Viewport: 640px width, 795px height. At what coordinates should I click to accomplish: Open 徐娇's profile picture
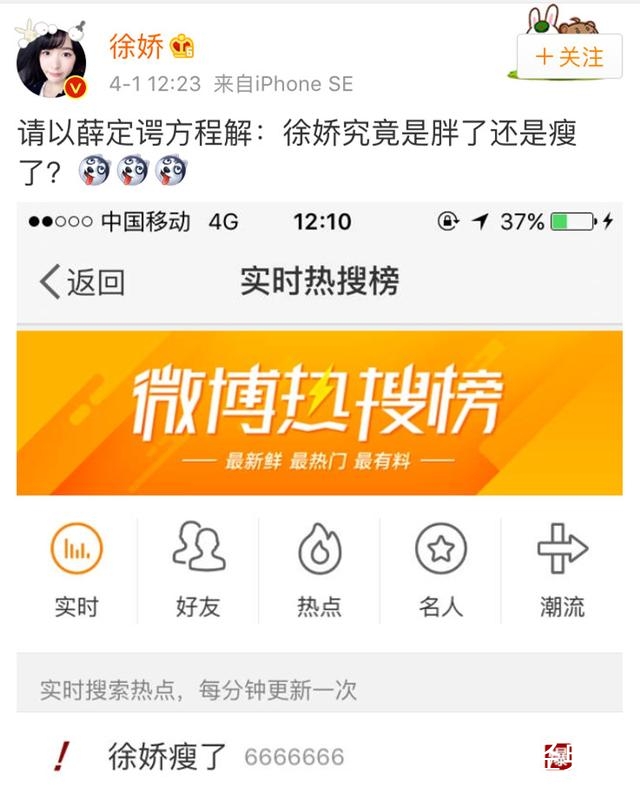click(50, 58)
